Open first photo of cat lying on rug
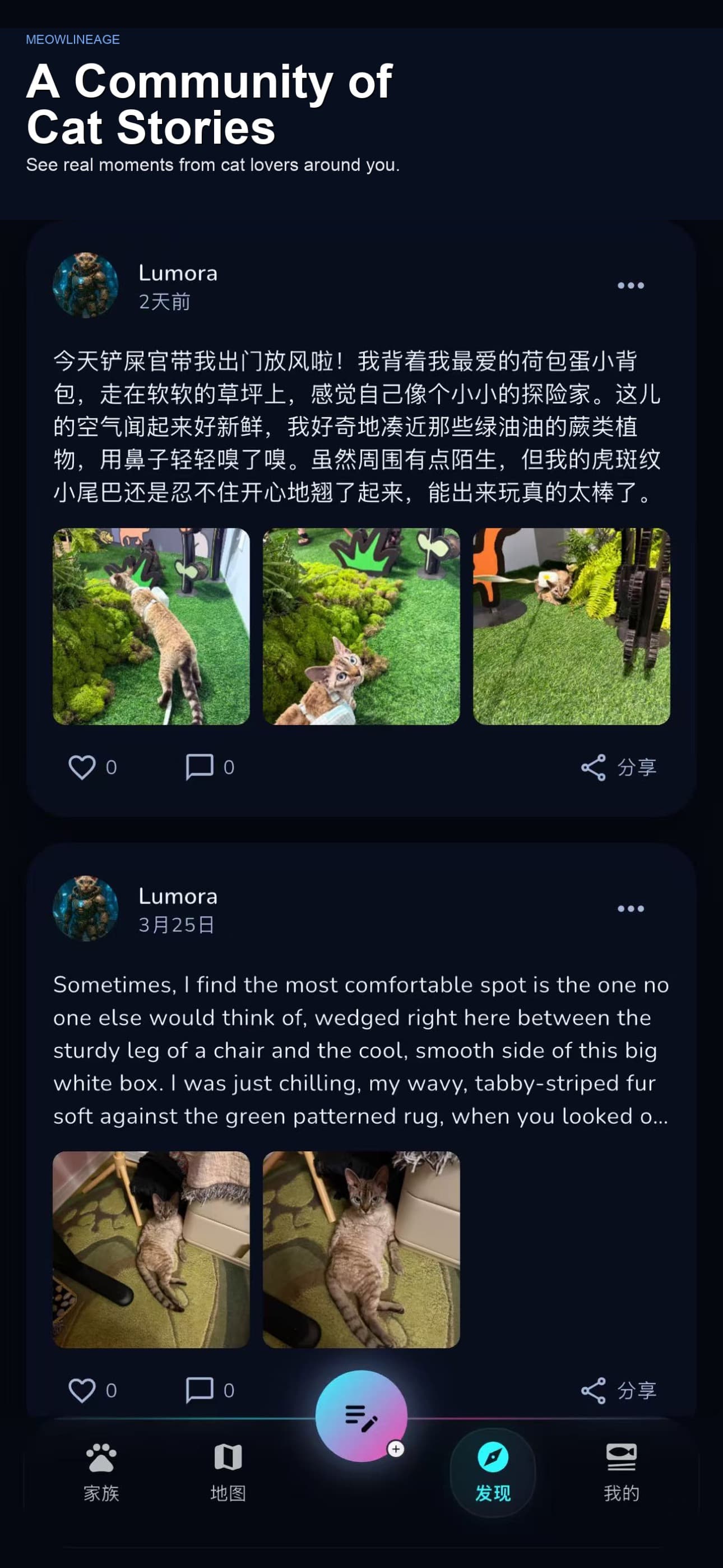The height and width of the screenshot is (1568, 723). 151,1249
